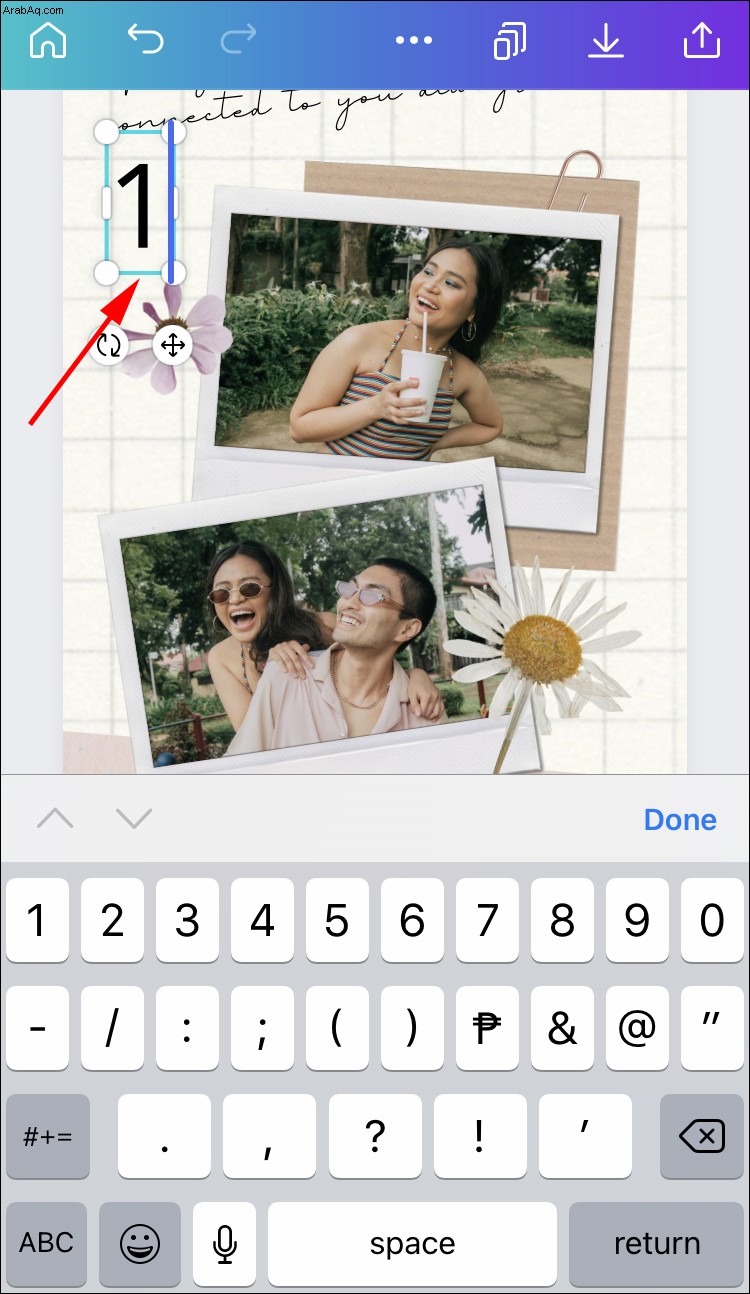Download the design
This screenshot has width=750, height=1294.
pyautogui.click(x=605, y=42)
